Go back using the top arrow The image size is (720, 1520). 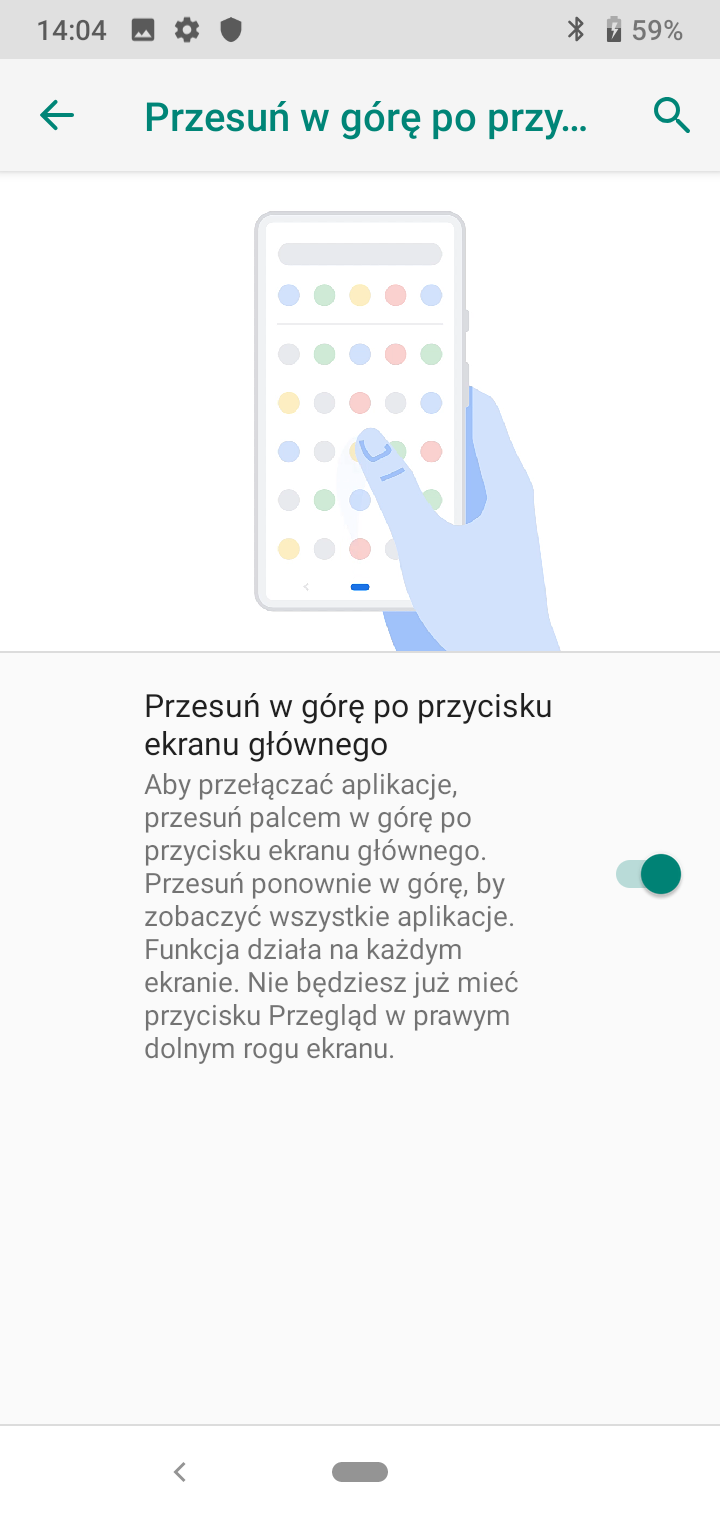[x=57, y=116]
